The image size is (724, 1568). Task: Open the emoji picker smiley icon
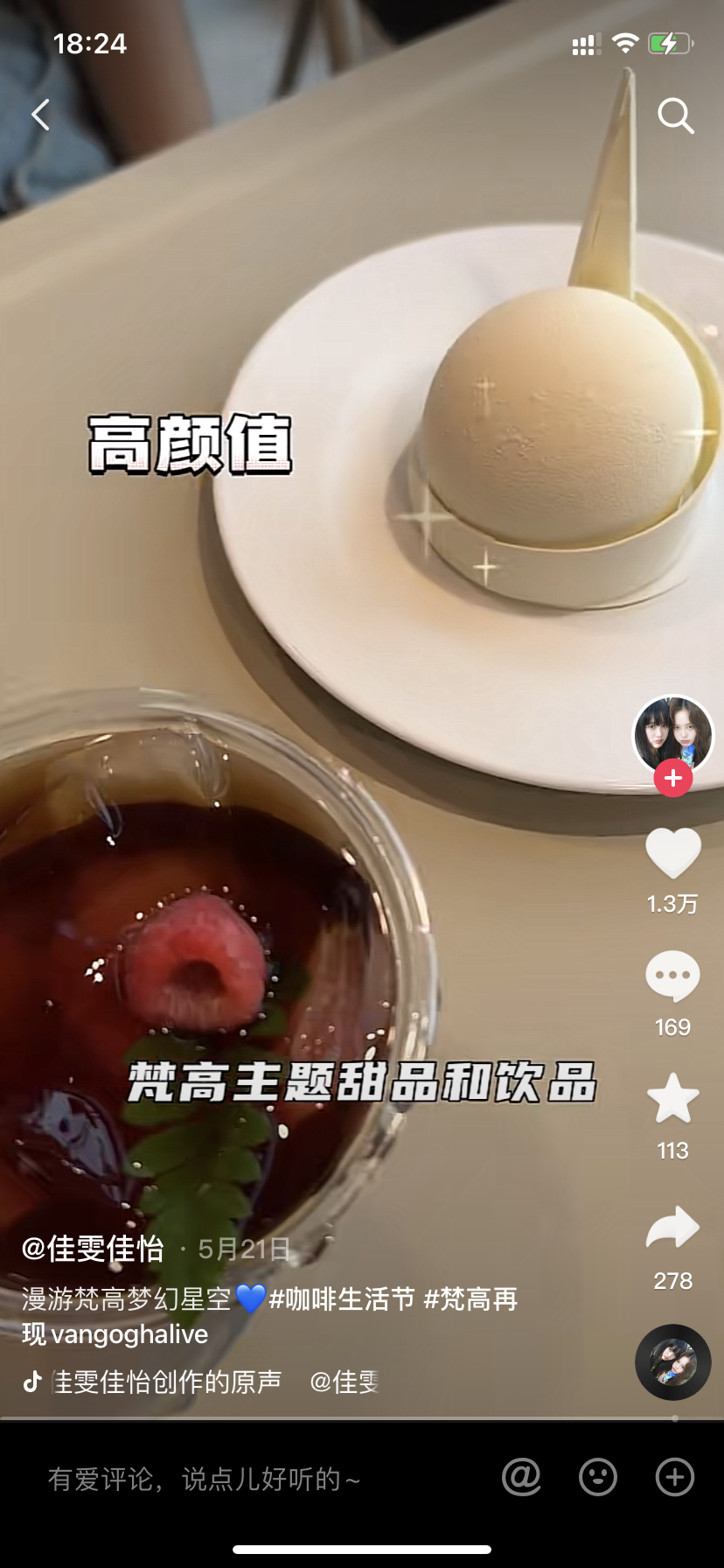click(598, 1478)
